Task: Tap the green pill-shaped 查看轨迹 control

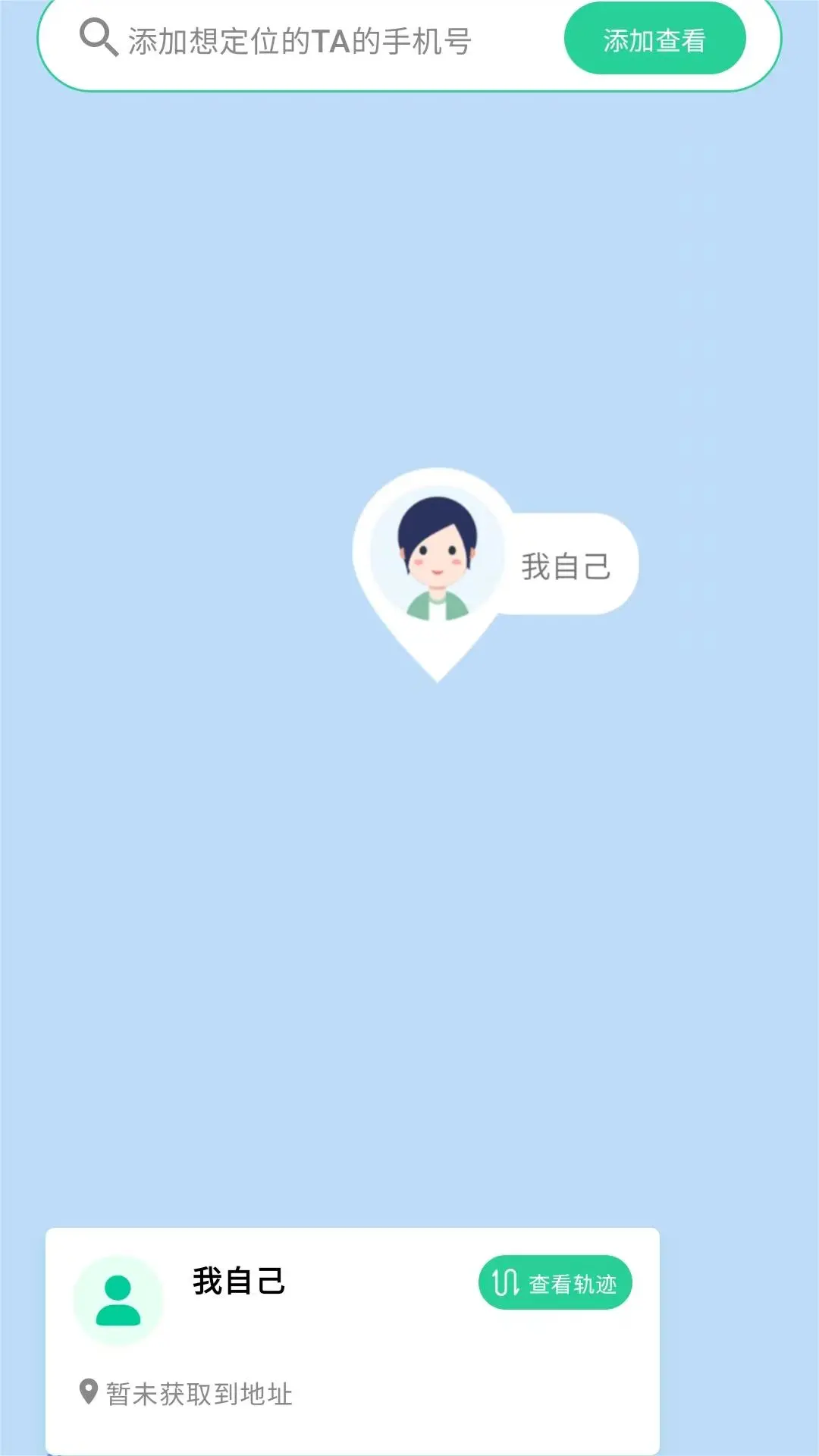Action: coord(556,1282)
